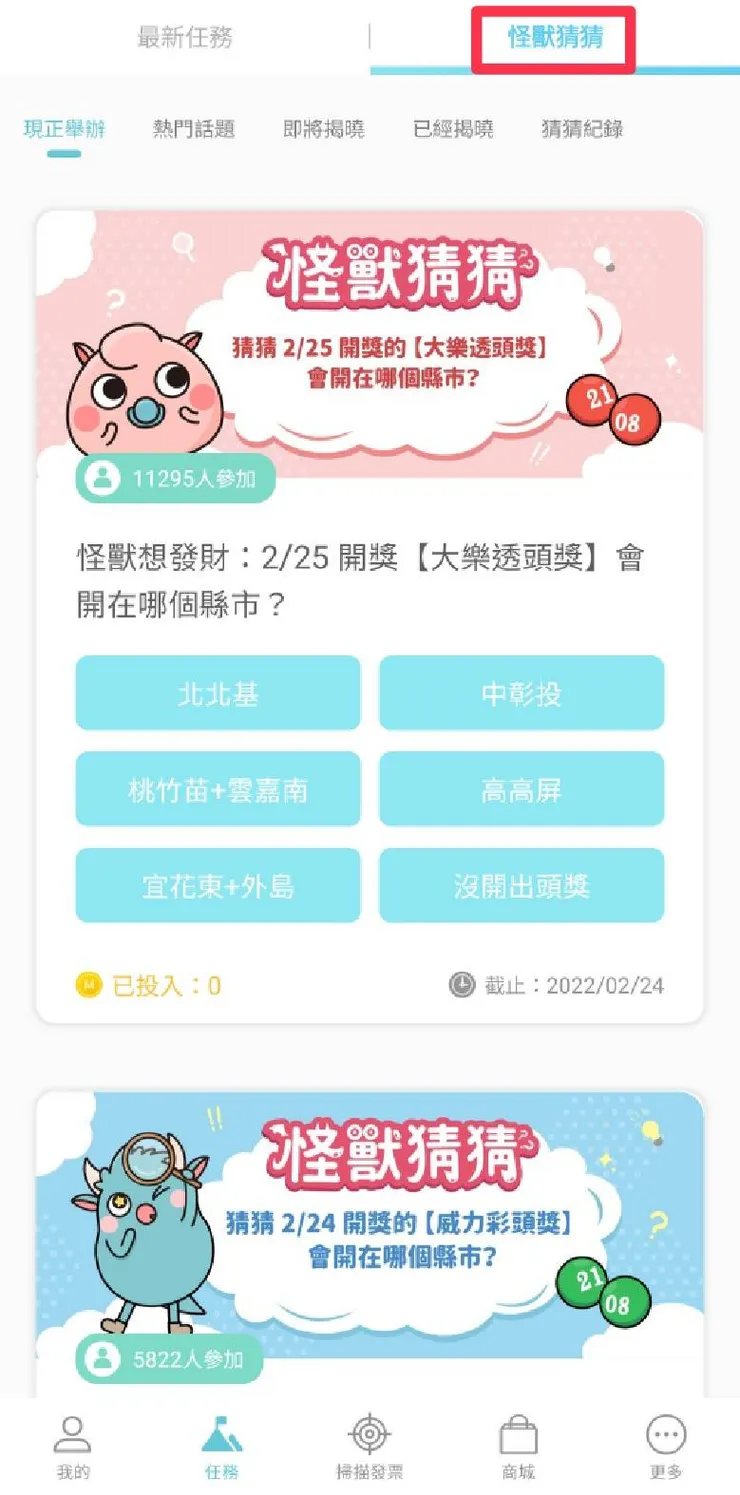This screenshot has height=1495, width=740.
Task: Tap the clock icon next to 截止：2022/02/24
Action: coord(461,985)
